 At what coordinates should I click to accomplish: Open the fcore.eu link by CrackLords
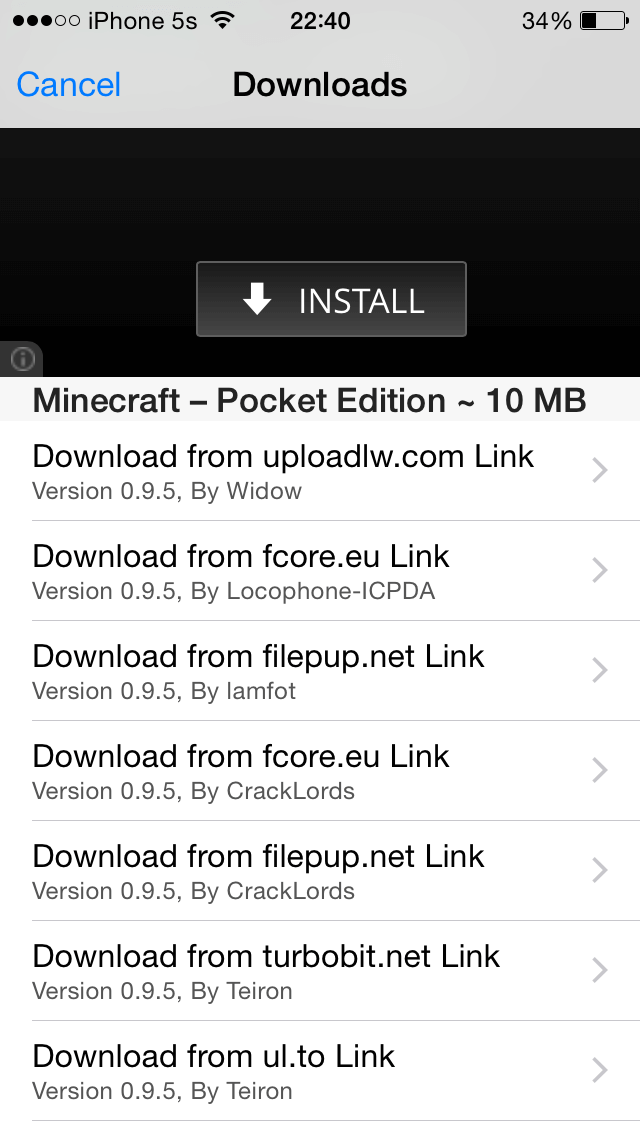320,770
